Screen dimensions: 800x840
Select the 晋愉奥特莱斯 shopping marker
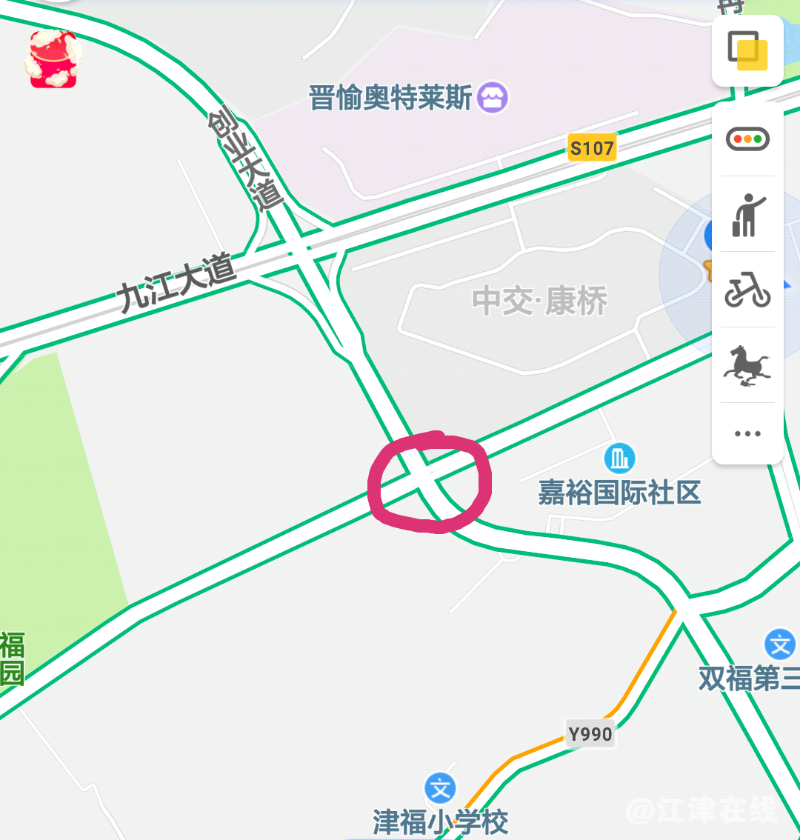(493, 98)
